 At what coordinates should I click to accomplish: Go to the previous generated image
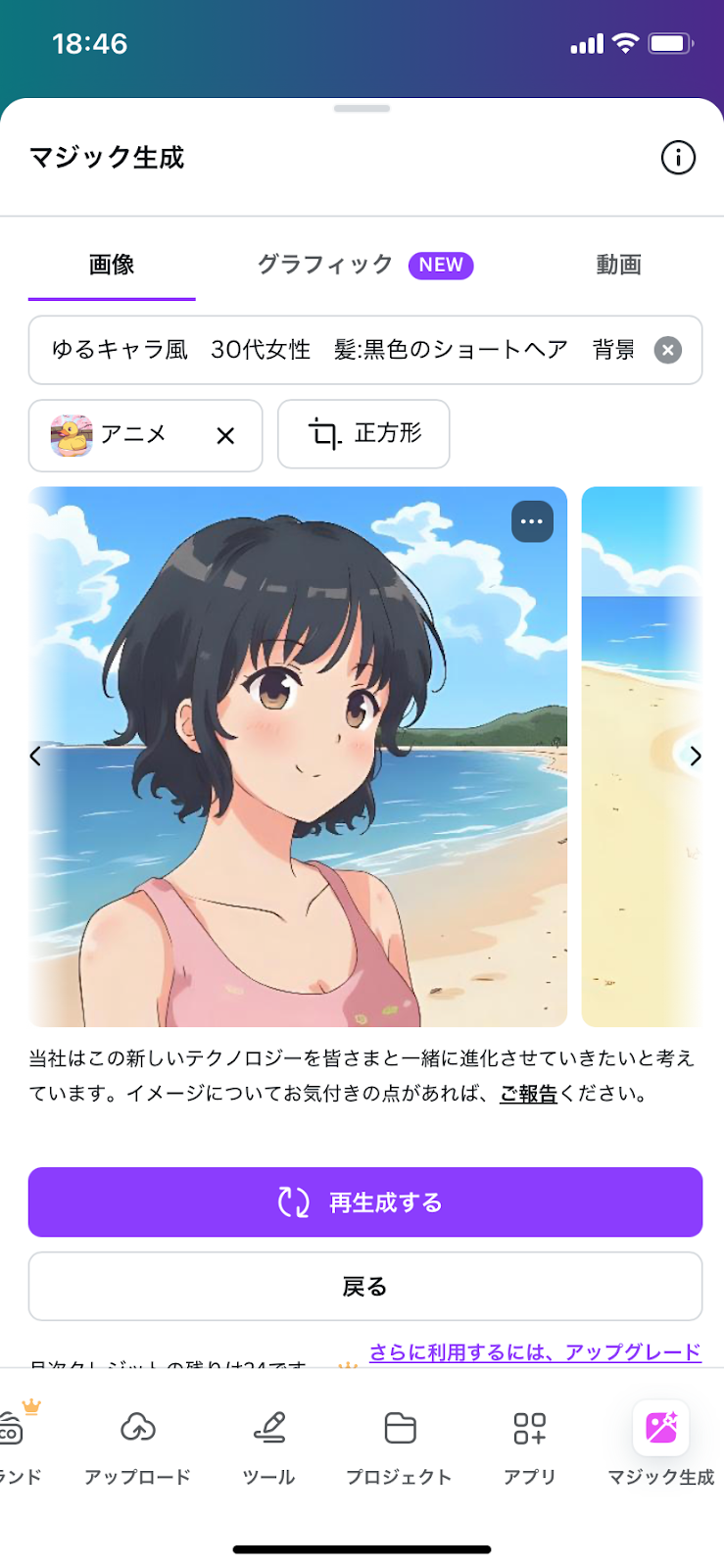coord(35,756)
